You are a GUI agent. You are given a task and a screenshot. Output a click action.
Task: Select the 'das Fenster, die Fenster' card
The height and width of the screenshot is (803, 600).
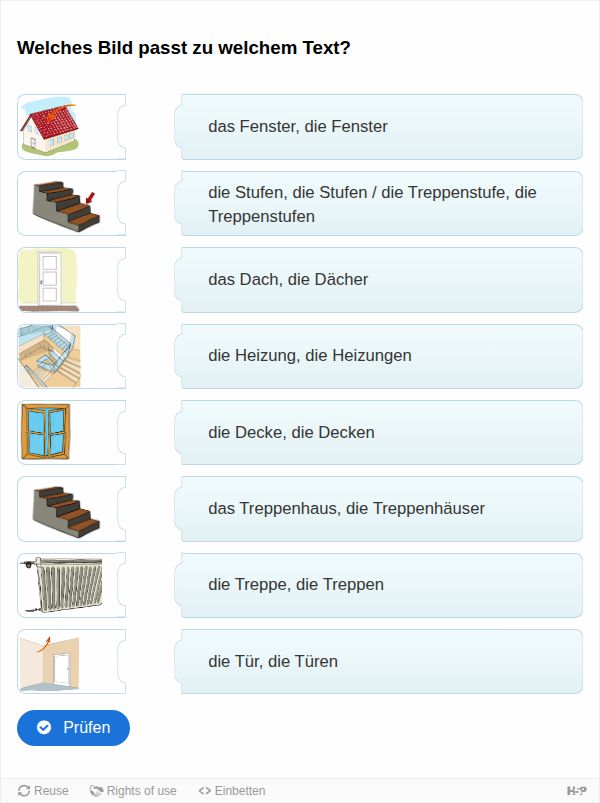pos(380,127)
